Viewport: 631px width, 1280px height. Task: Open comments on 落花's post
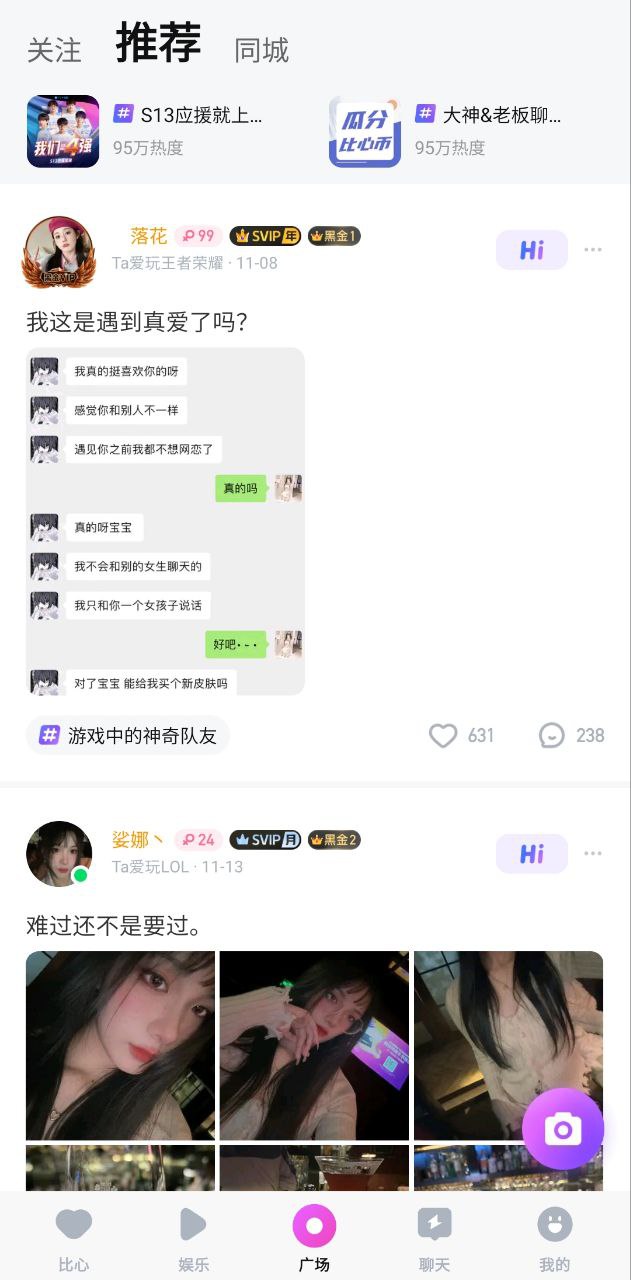click(551, 736)
